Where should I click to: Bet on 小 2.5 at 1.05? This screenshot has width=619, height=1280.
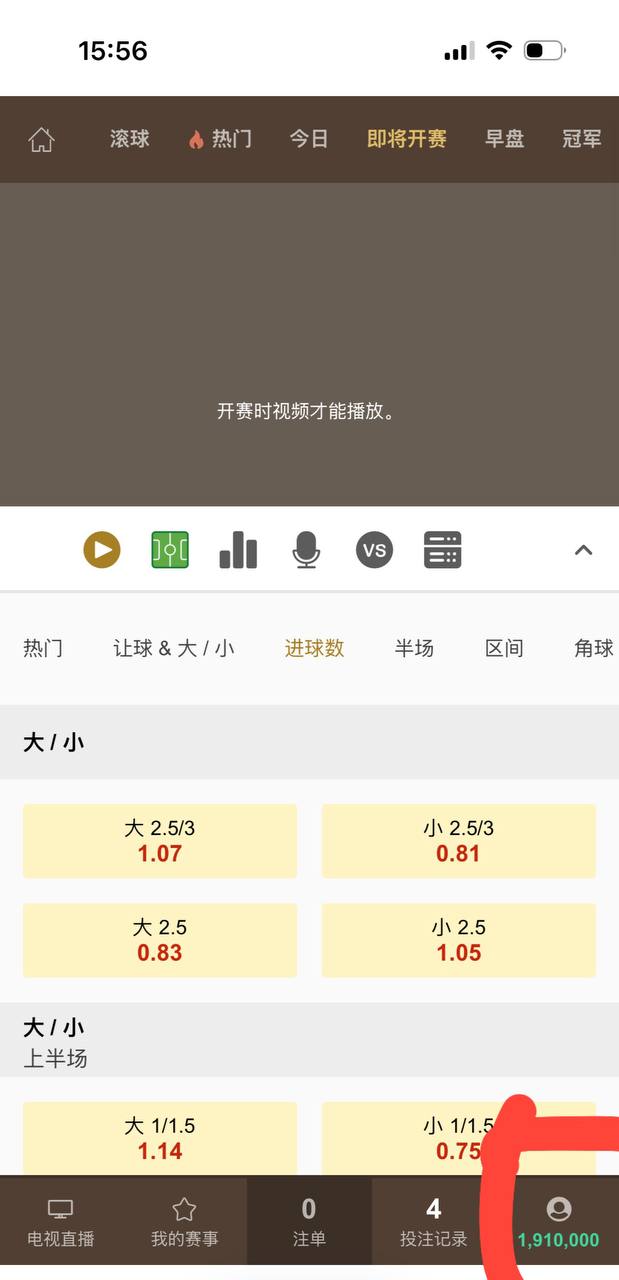pyautogui.click(x=458, y=940)
